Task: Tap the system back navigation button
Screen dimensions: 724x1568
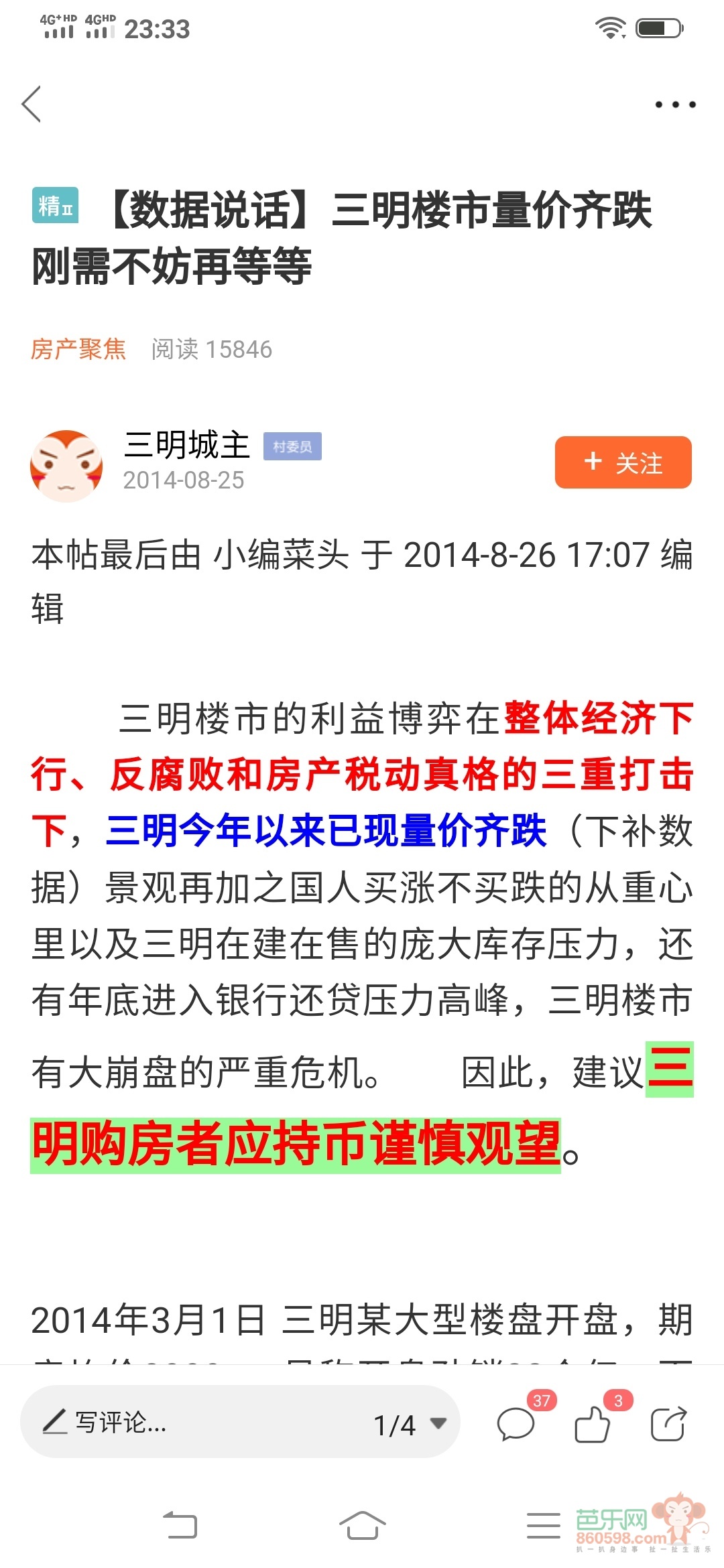Action: (x=180, y=1525)
